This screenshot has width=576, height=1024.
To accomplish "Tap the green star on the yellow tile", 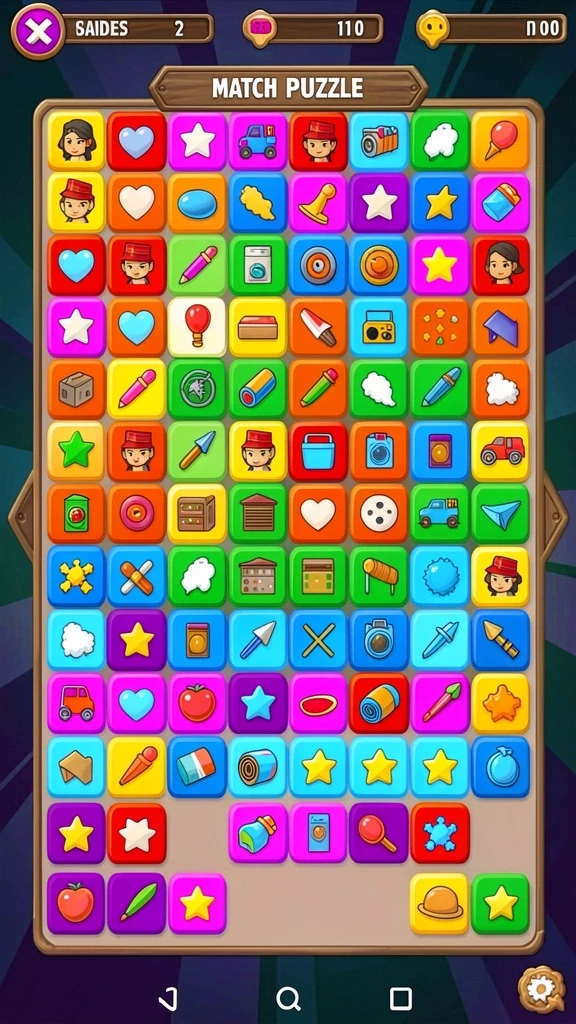I will tap(76, 451).
